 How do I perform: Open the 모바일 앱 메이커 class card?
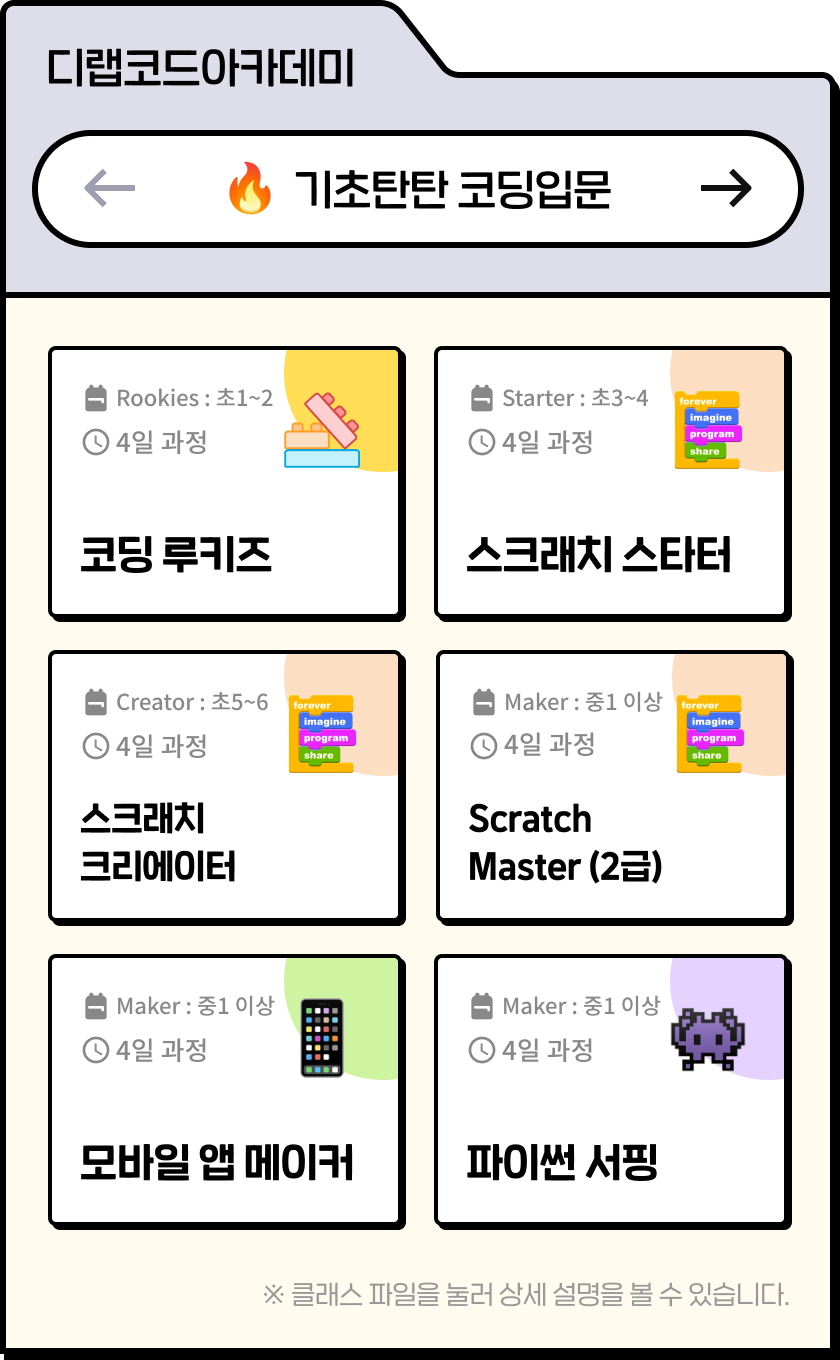225,1090
